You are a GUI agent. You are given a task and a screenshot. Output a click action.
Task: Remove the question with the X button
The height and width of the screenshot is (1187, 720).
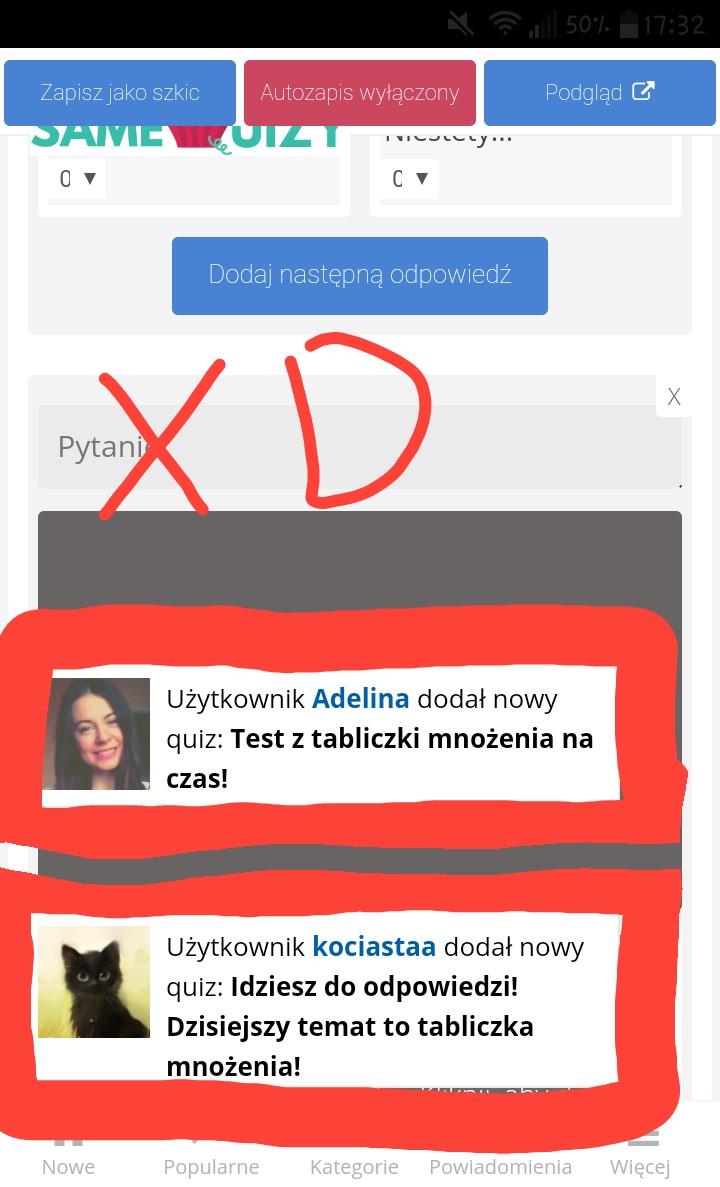tap(674, 397)
